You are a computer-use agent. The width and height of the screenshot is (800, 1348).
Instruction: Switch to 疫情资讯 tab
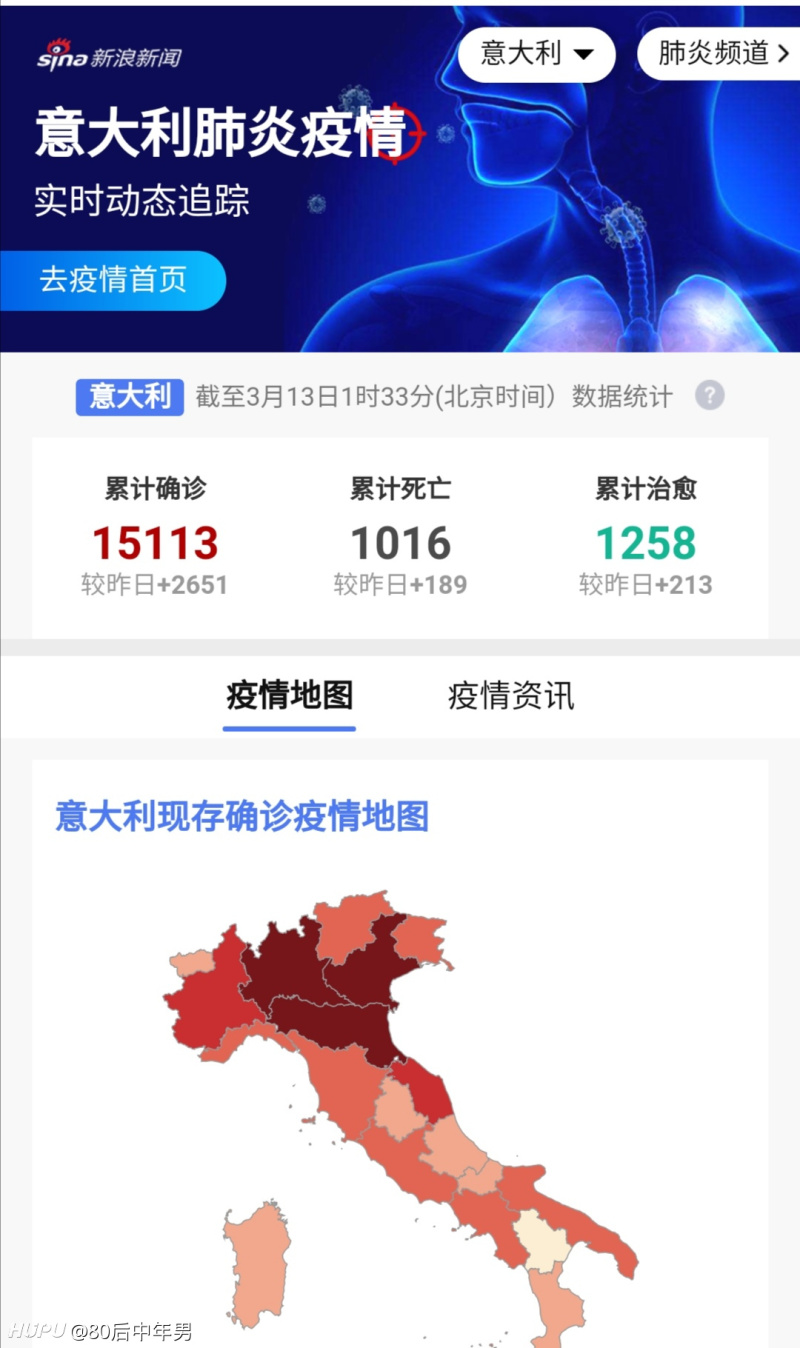tap(511, 695)
